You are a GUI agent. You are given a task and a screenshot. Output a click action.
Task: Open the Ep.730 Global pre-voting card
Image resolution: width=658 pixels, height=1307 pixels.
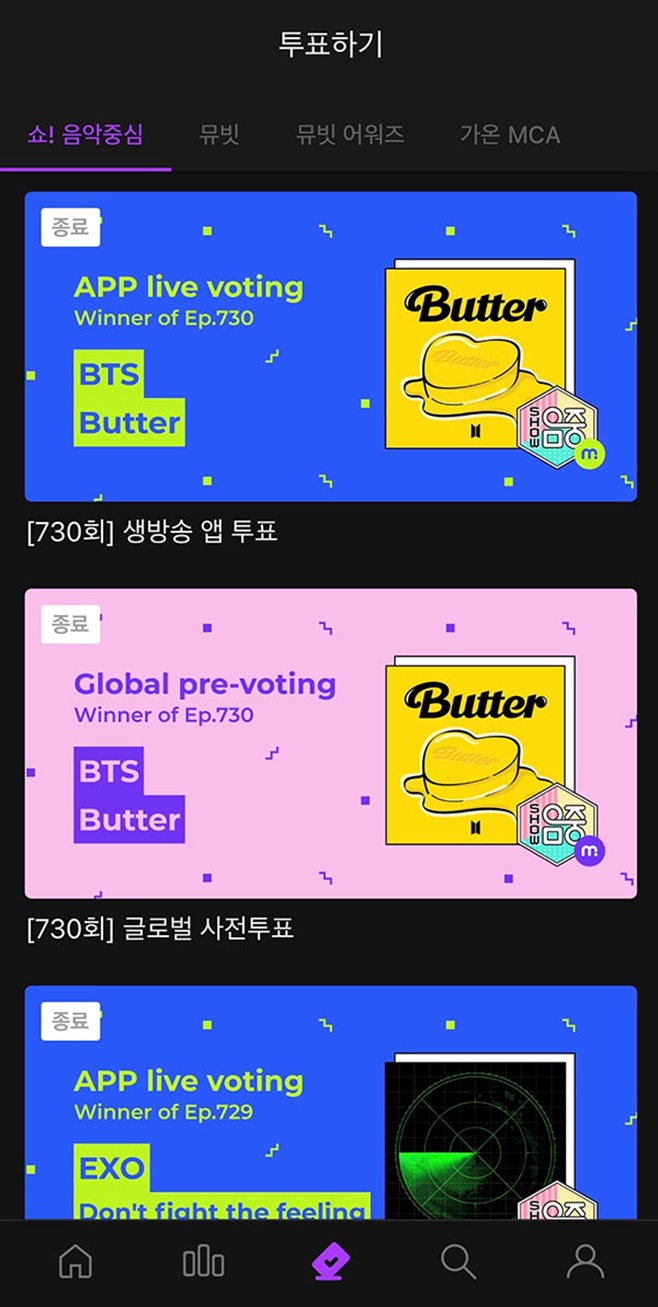pos(330,743)
